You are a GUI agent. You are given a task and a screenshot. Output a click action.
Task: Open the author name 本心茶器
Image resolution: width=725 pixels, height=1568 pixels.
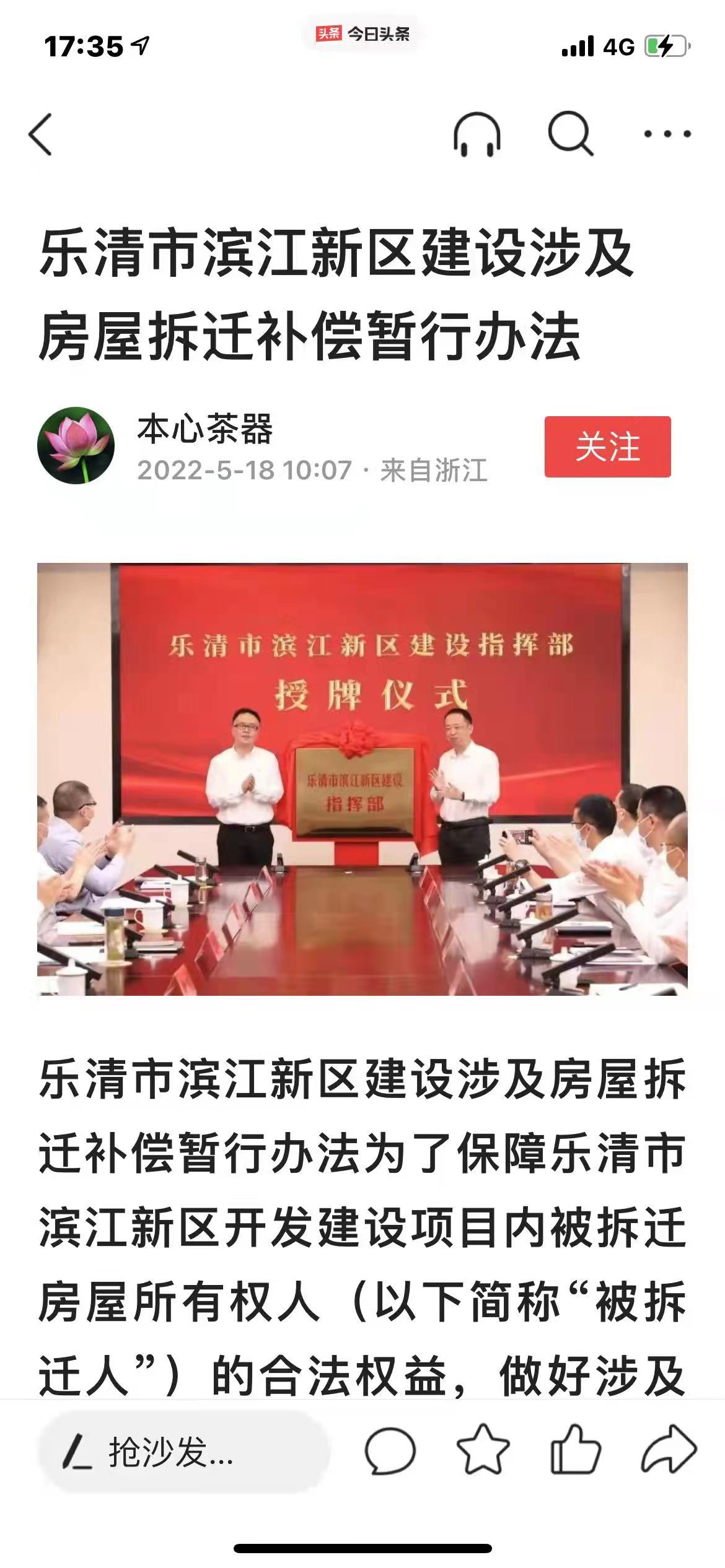(x=204, y=429)
